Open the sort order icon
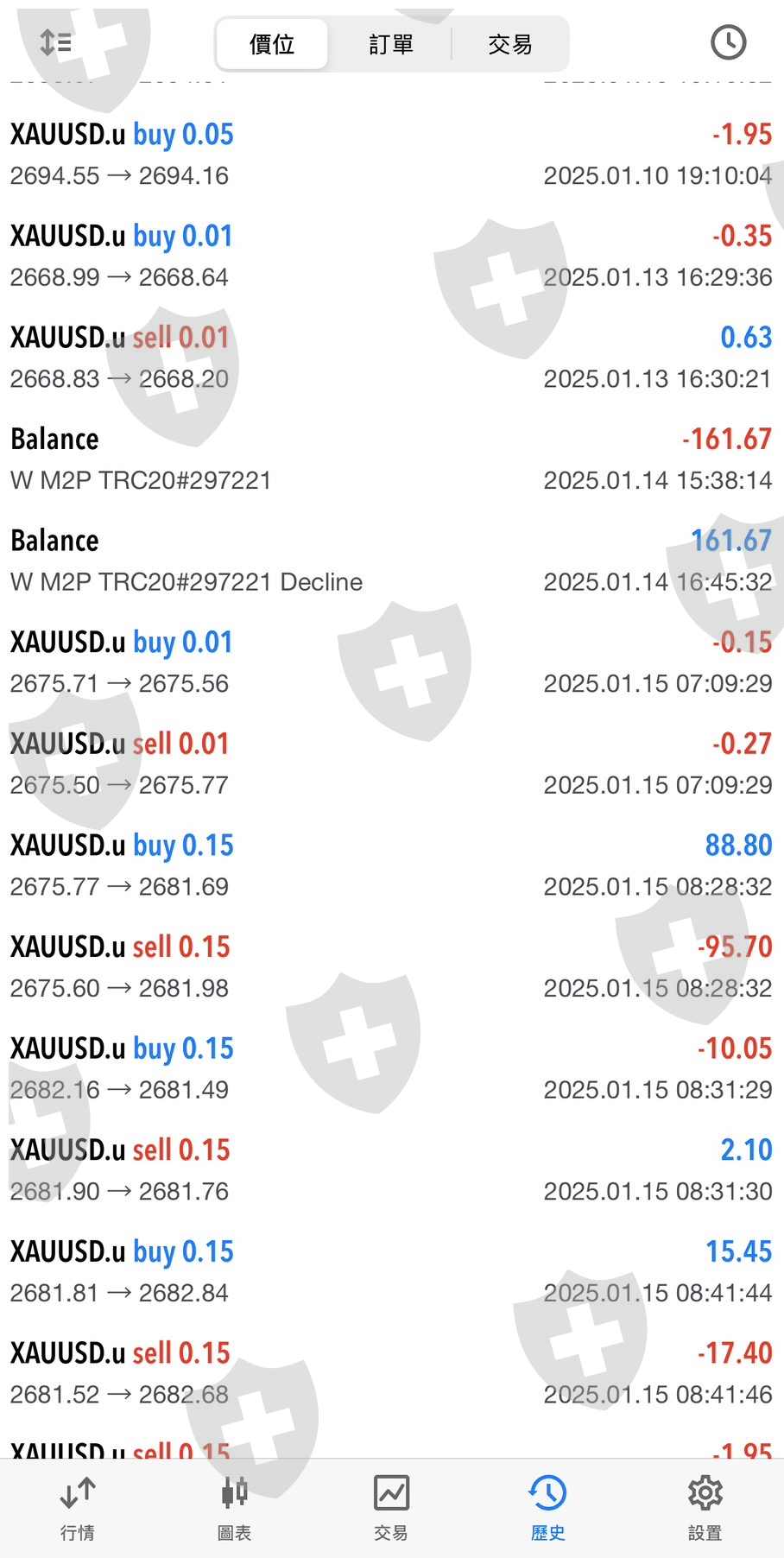Viewport: 784px width, 1558px height. pyautogui.click(x=56, y=42)
